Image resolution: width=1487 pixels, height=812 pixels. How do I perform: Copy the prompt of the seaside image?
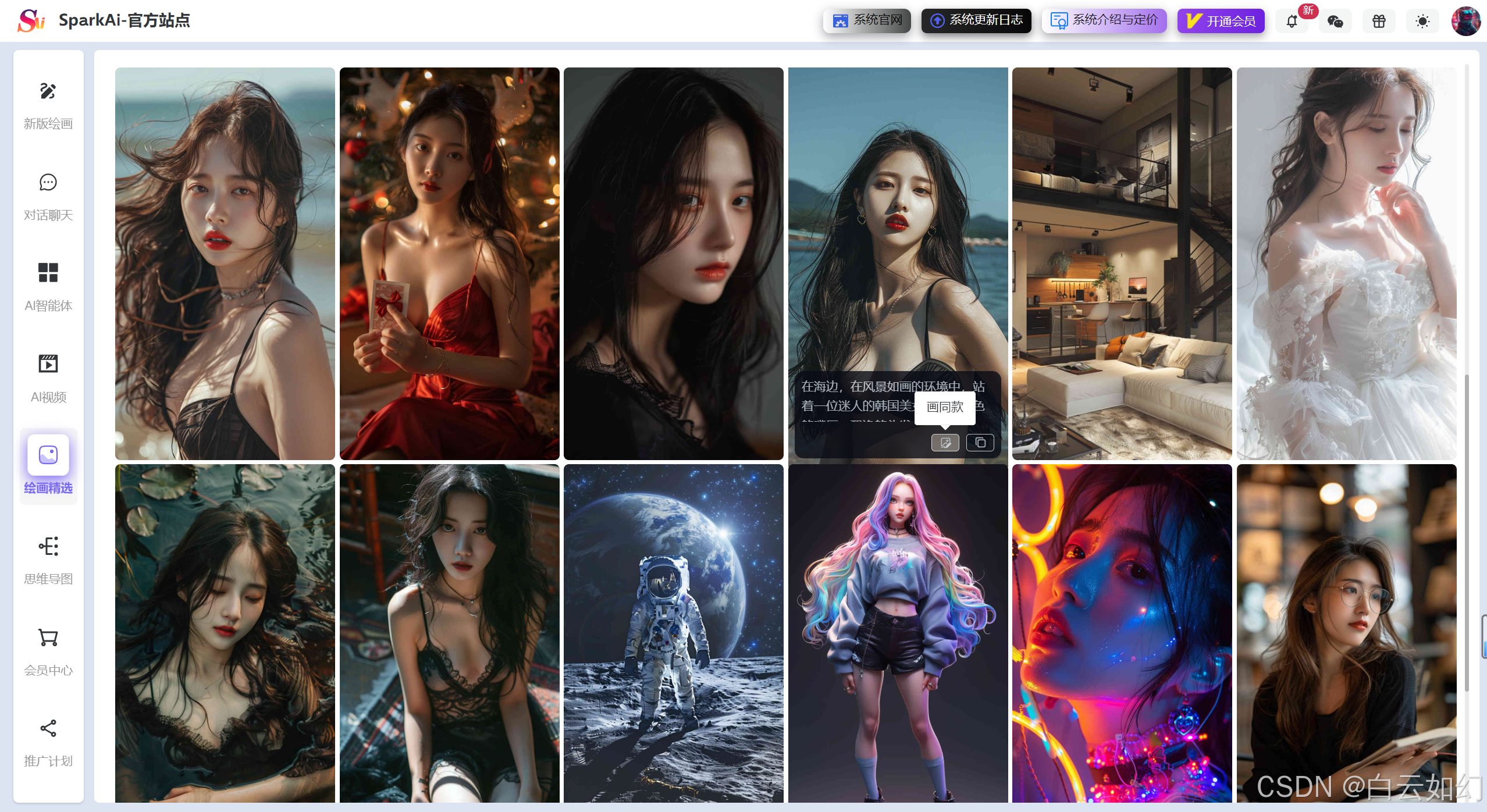pos(980,443)
